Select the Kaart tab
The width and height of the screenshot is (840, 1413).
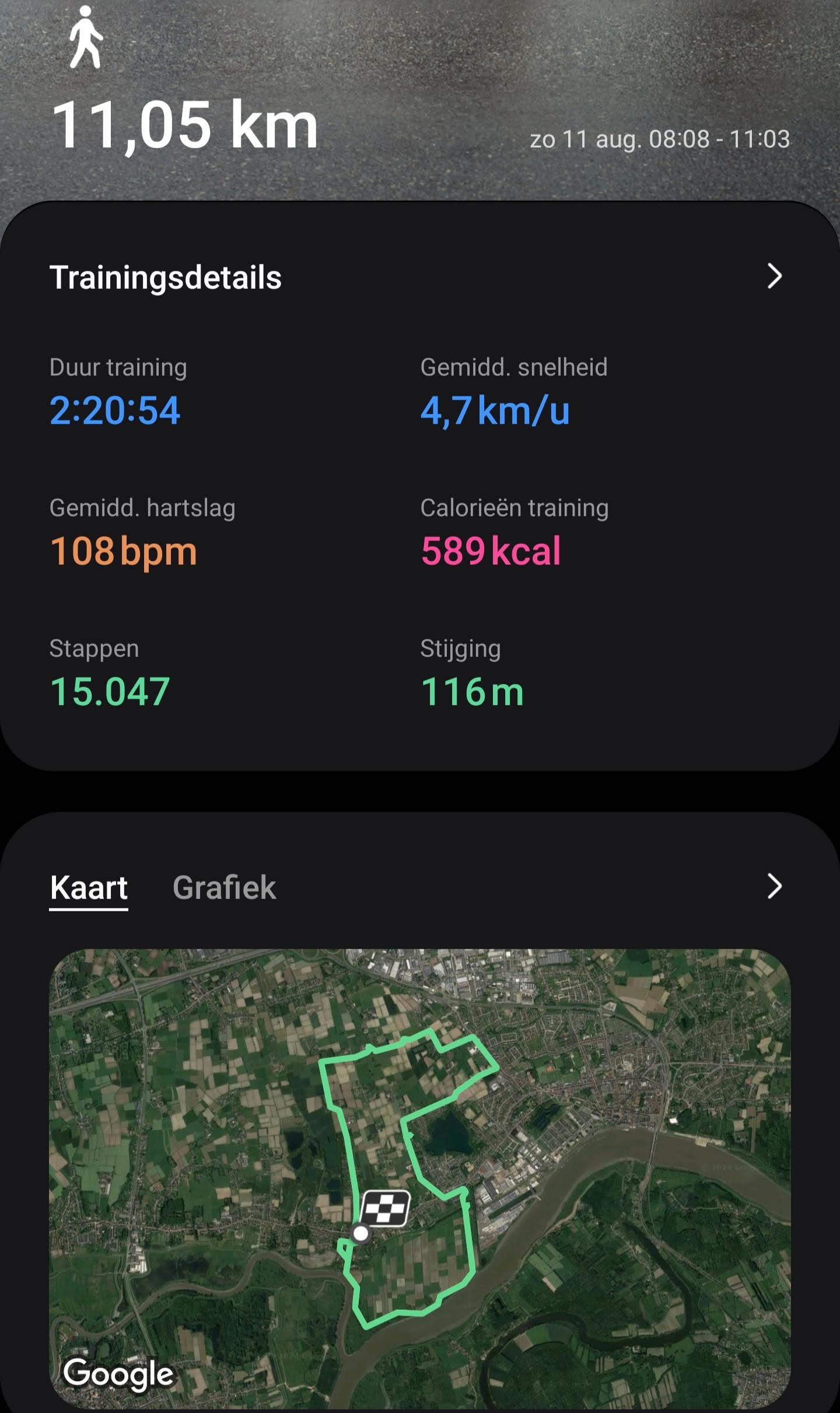(89, 887)
